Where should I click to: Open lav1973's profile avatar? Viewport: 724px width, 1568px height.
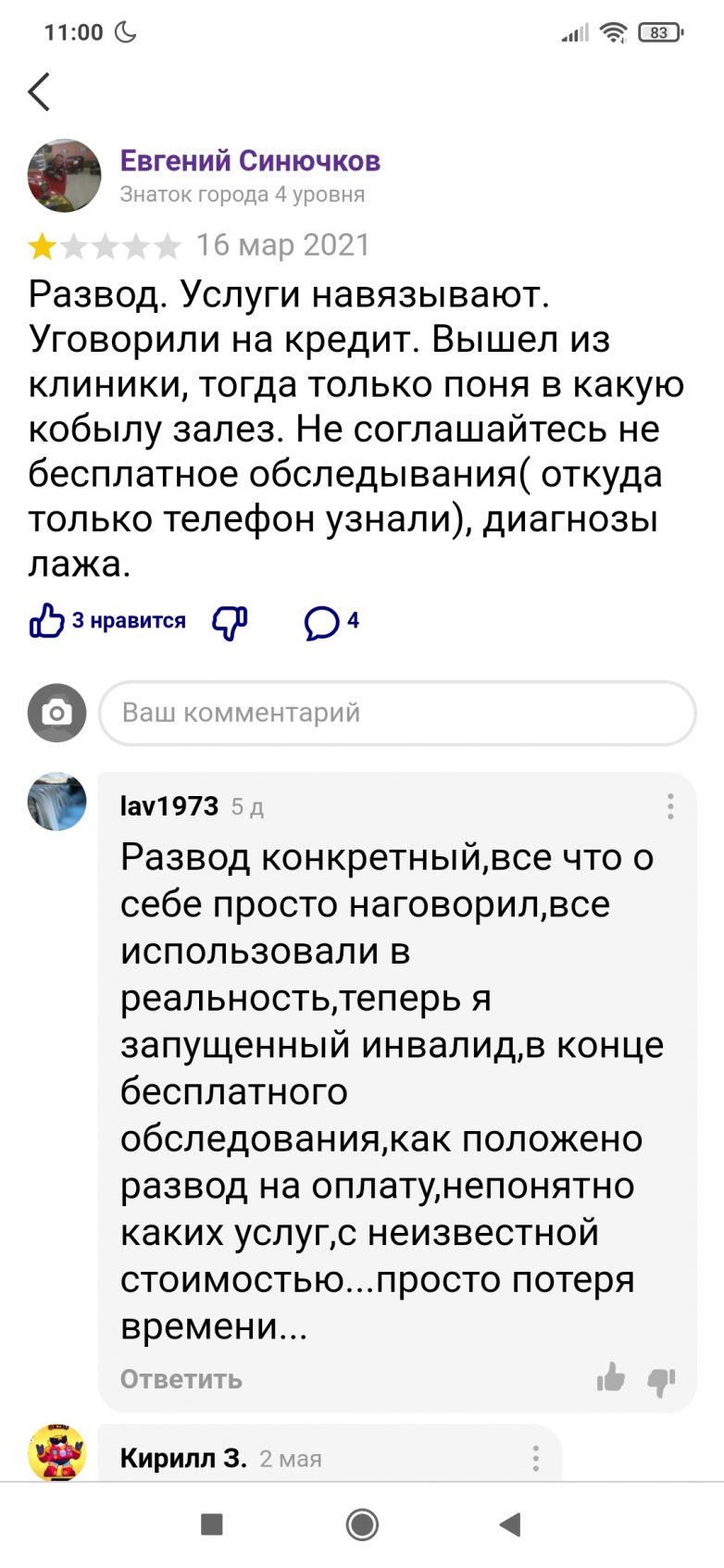coord(56,802)
